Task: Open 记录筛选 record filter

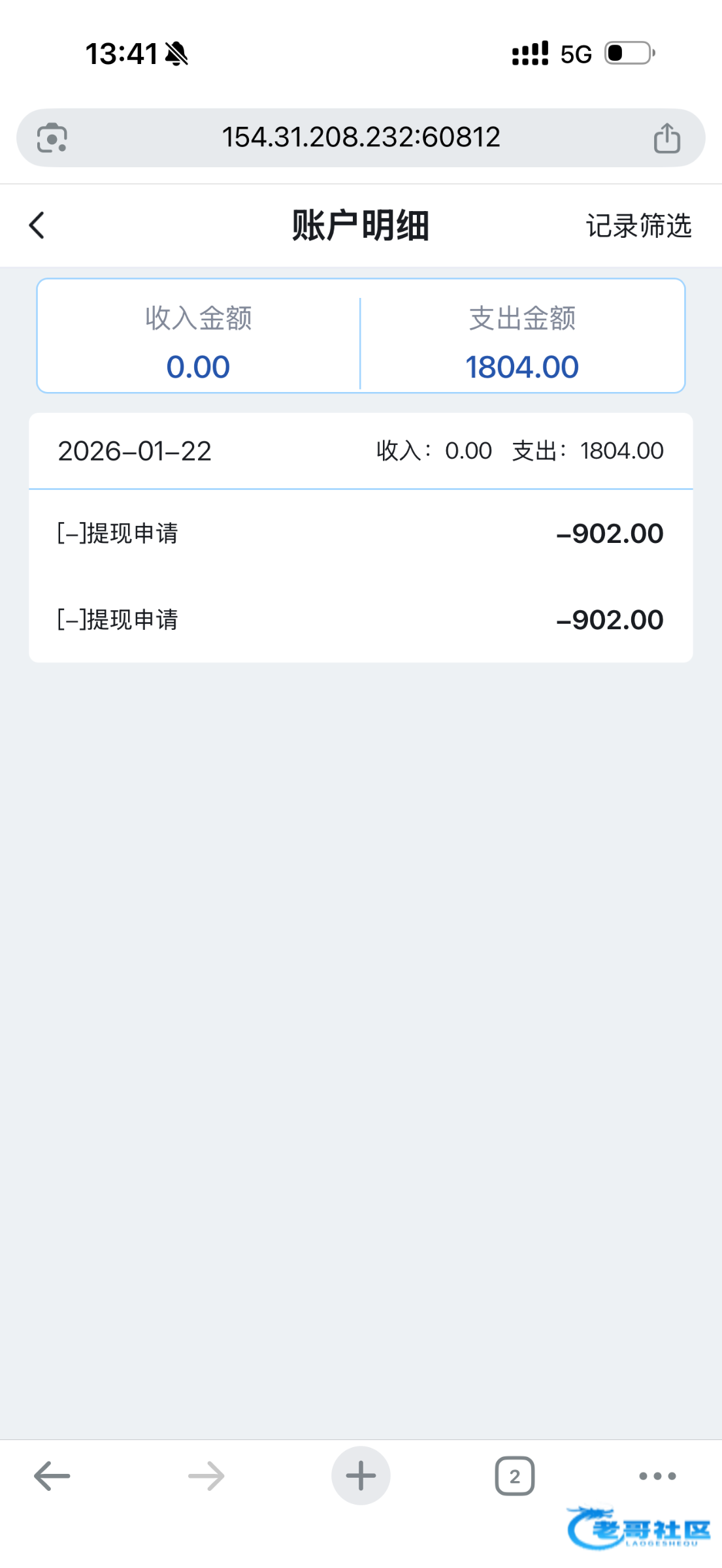Action: [638, 225]
